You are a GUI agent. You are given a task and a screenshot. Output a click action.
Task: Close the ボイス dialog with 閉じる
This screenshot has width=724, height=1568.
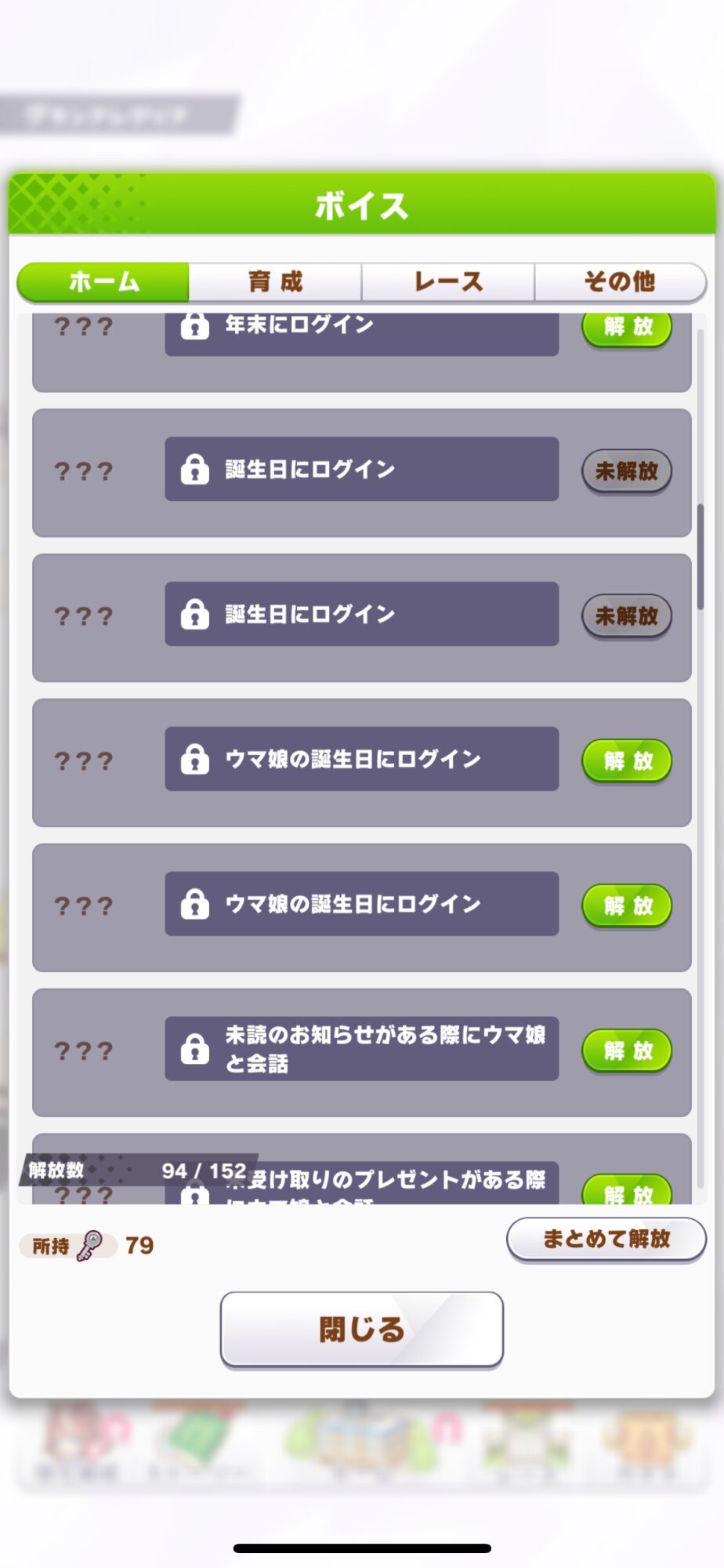click(x=361, y=1329)
